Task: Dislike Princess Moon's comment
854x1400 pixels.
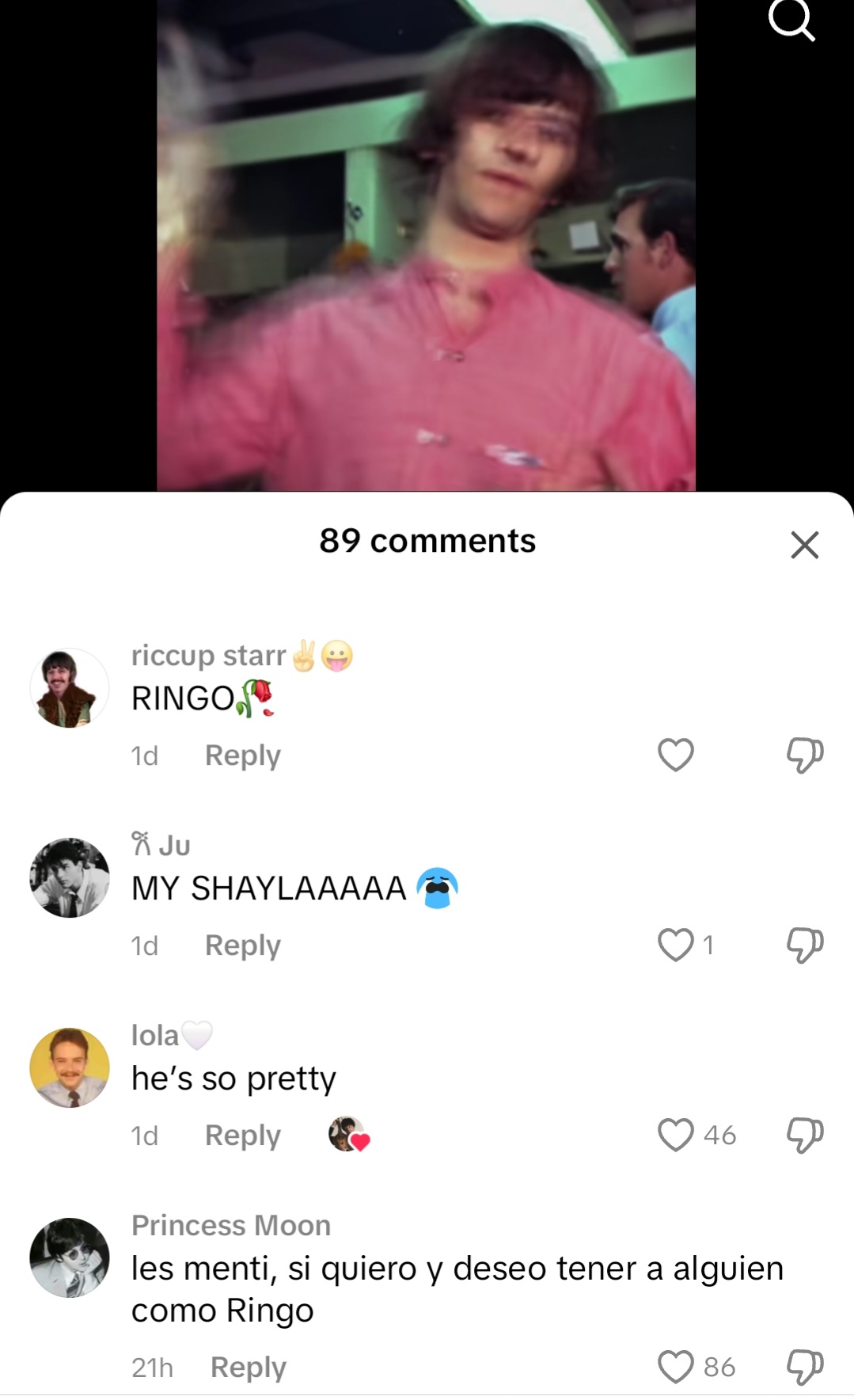Action: (x=804, y=1367)
